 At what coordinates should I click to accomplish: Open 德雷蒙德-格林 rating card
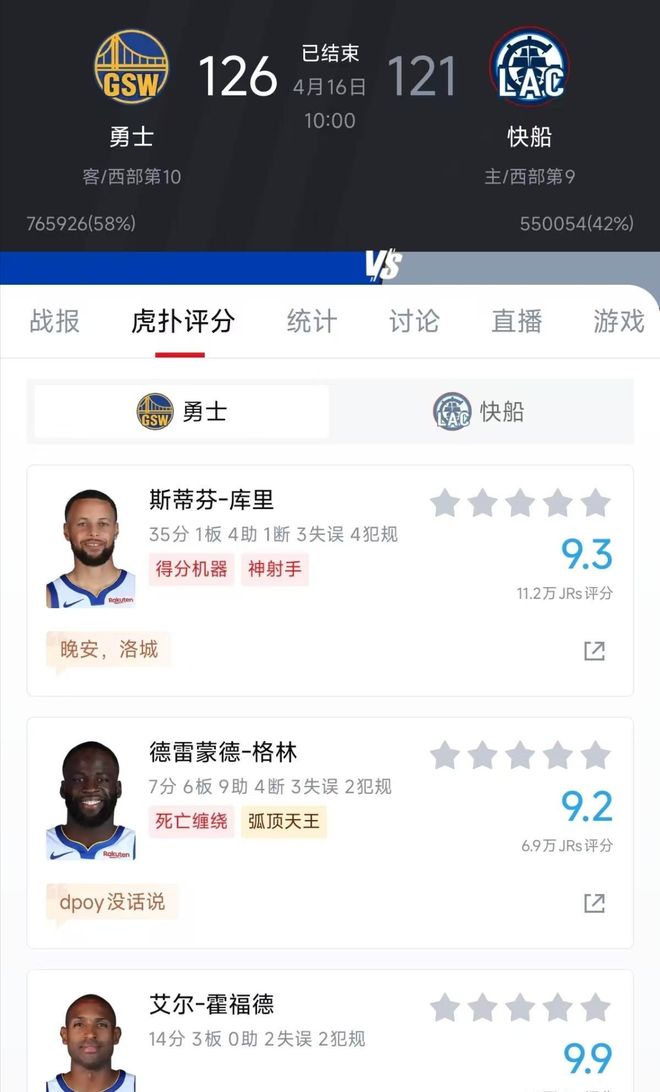pos(223,752)
